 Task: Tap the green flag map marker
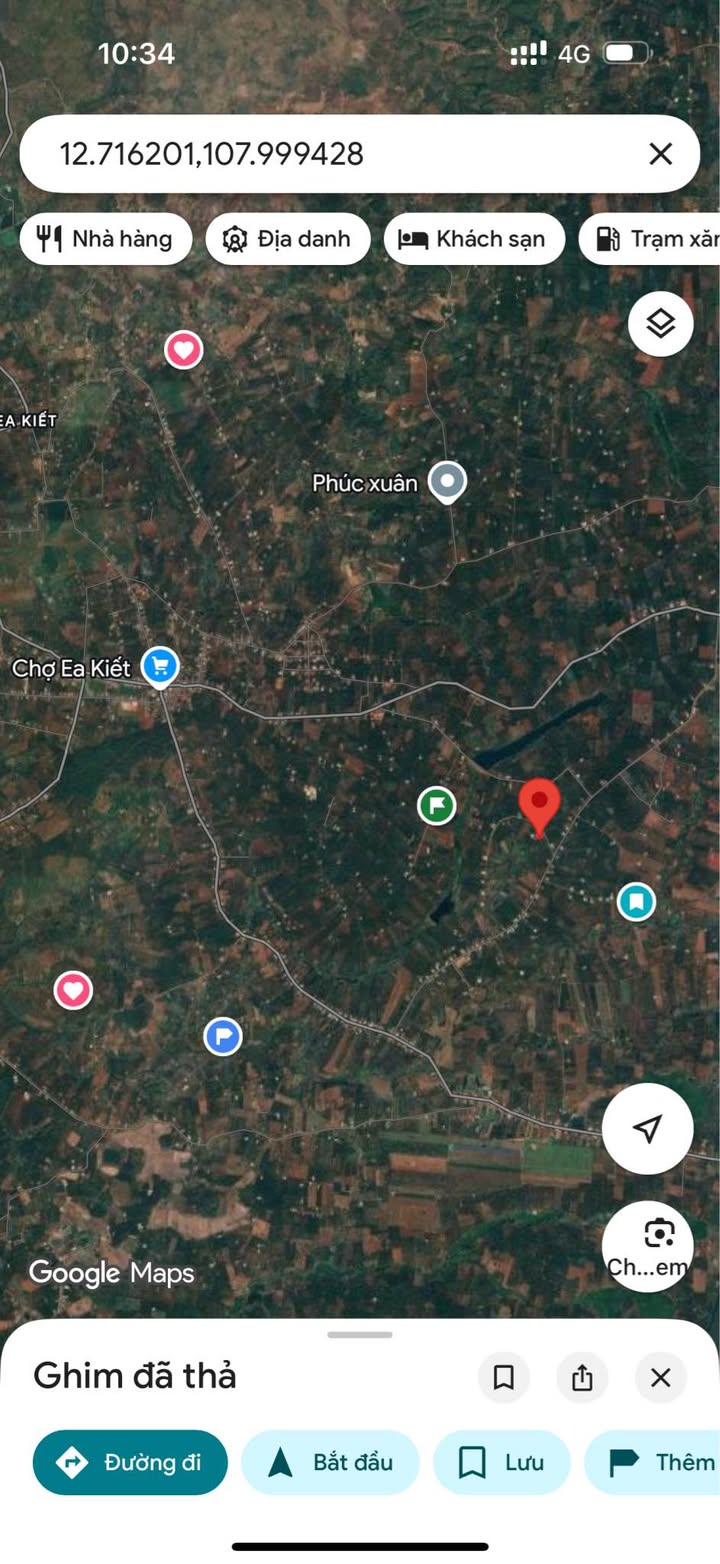(436, 805)
